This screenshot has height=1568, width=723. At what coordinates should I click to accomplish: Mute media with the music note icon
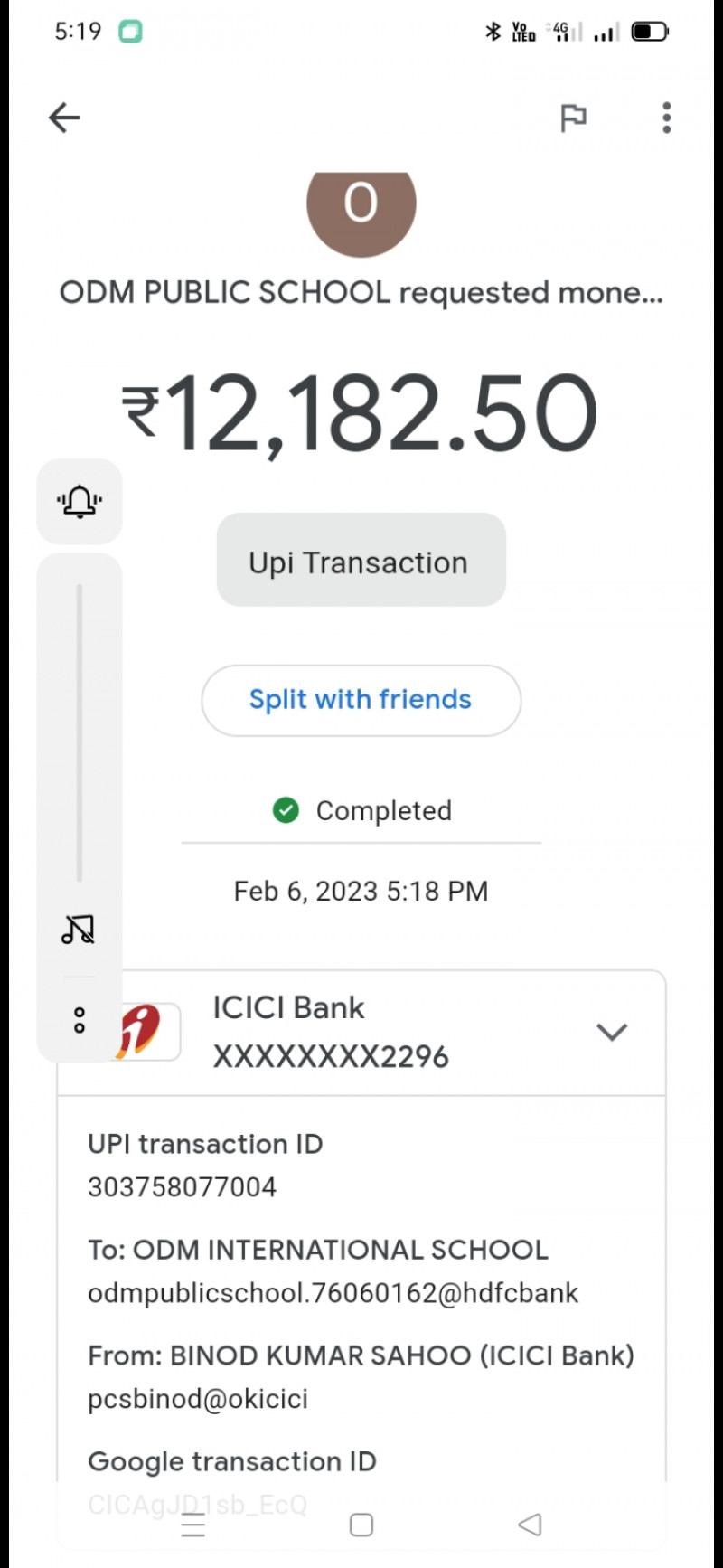pos(79,929)
